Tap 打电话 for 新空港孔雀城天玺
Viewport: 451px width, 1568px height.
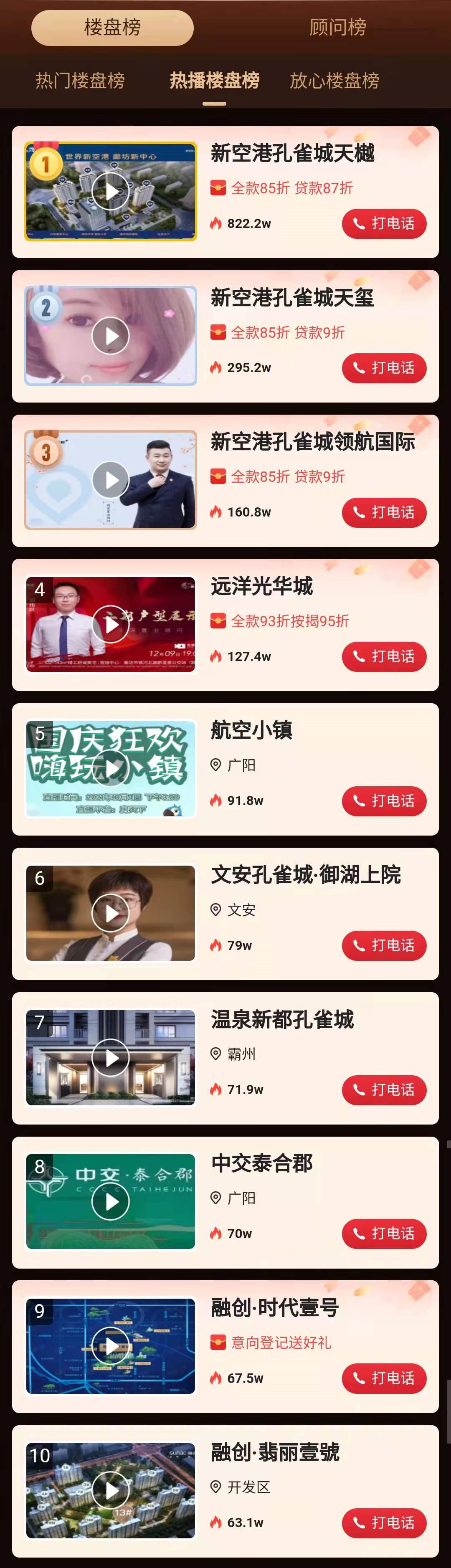[383, 368]
